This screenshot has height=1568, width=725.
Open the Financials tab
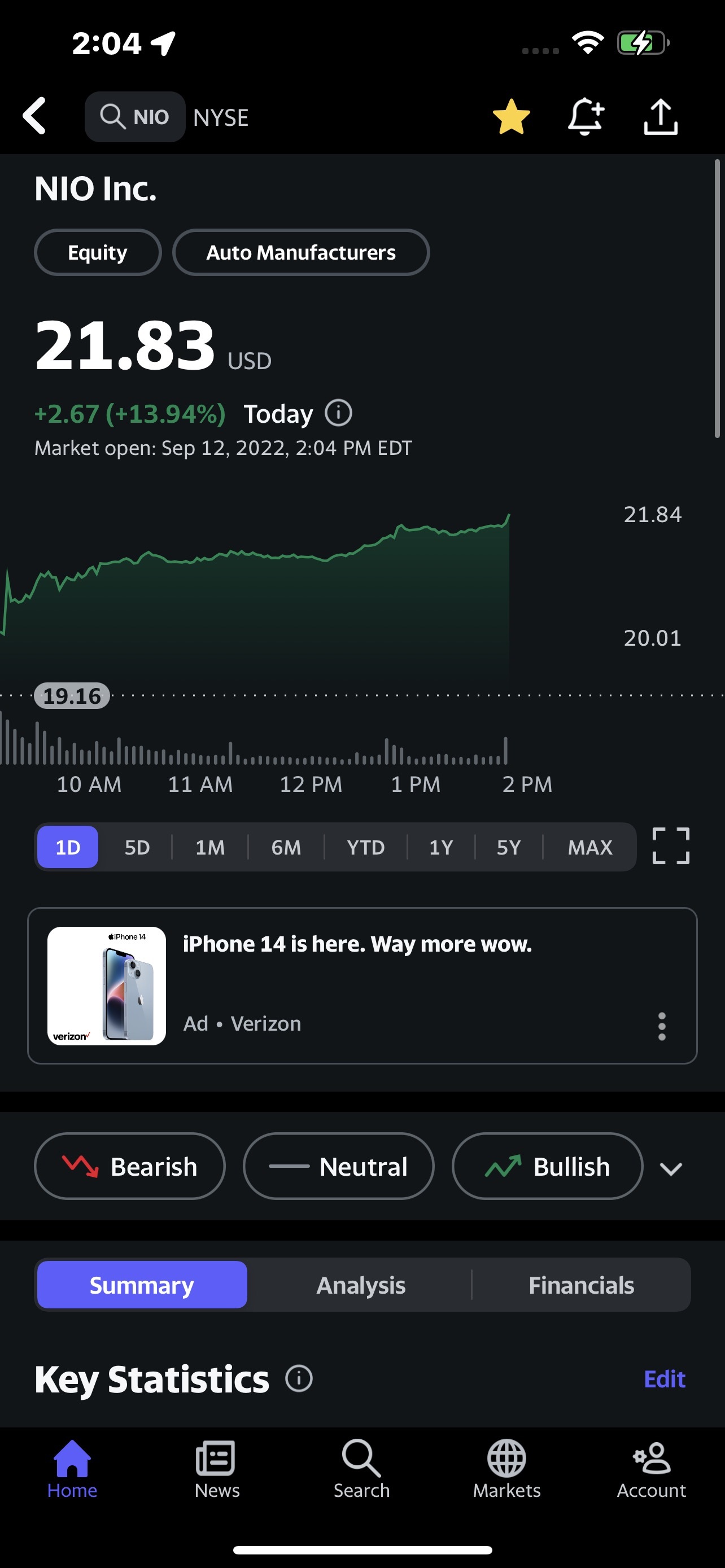coord(580,1285)
